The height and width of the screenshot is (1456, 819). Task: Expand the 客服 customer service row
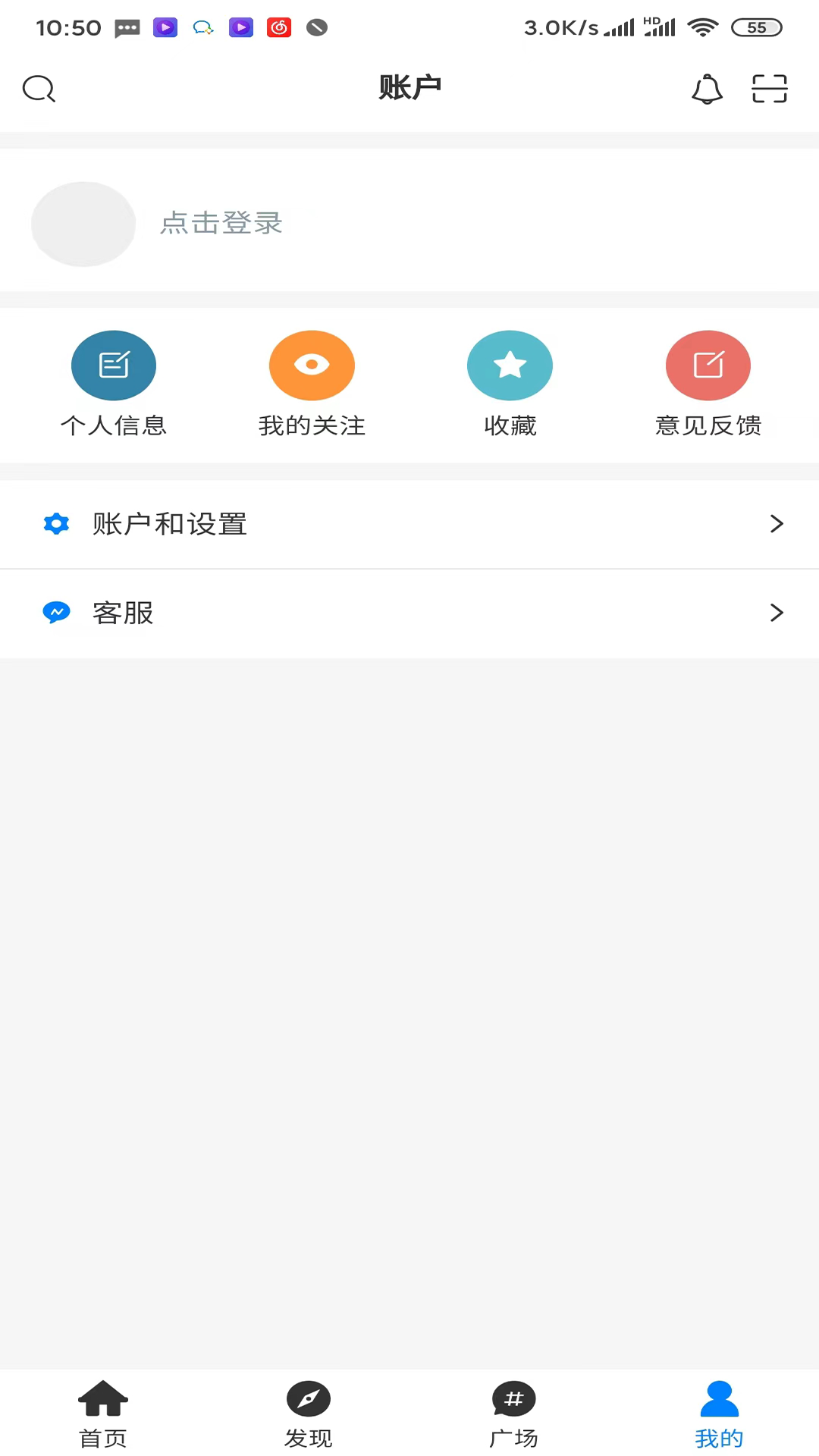[x=409, y=613]
